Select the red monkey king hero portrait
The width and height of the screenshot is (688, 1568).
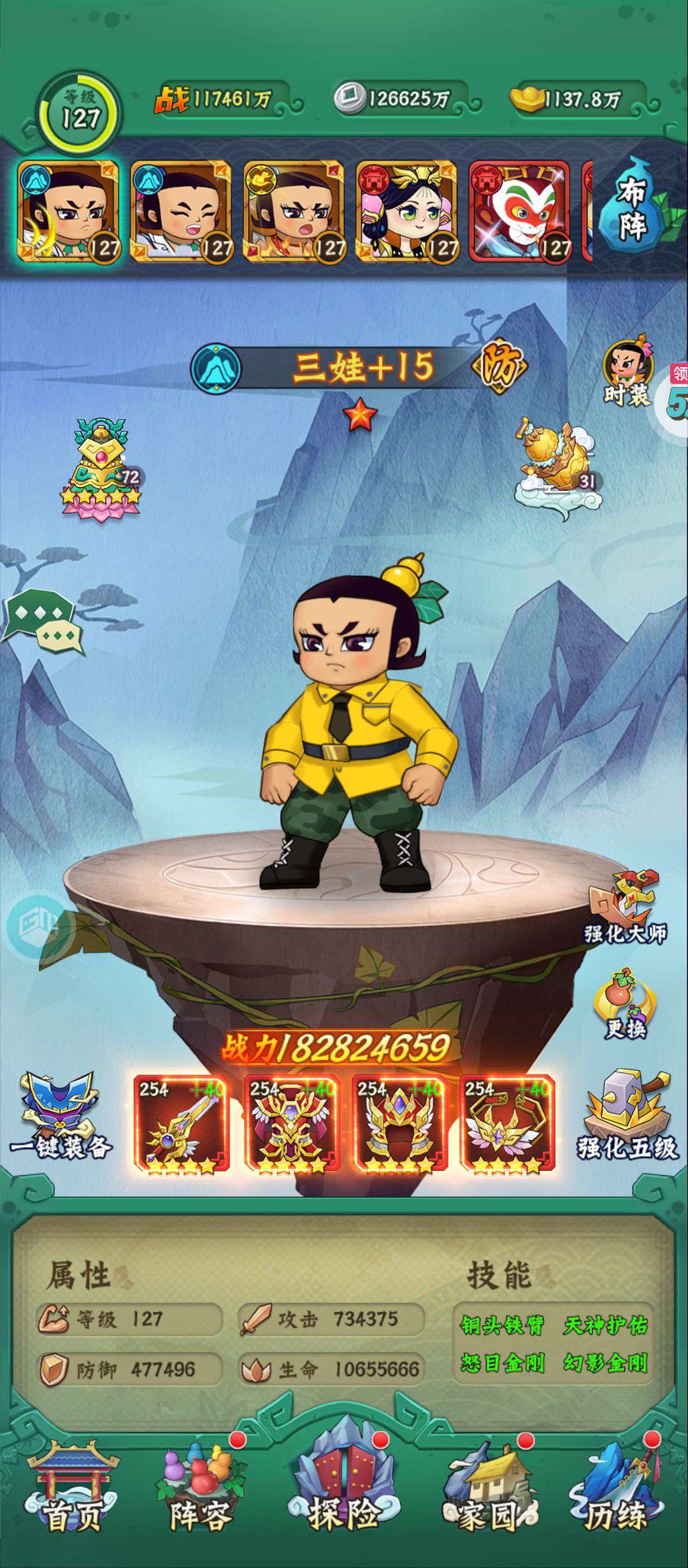click(520, 211)
